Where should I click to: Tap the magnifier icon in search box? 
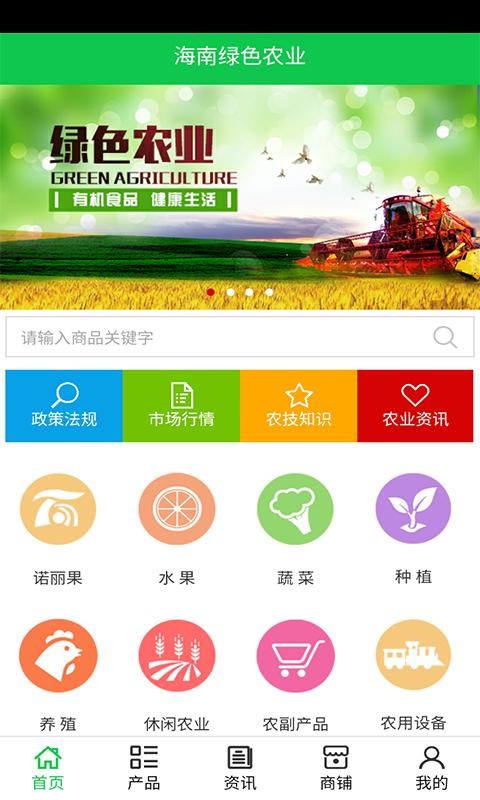tap(445, 337)
